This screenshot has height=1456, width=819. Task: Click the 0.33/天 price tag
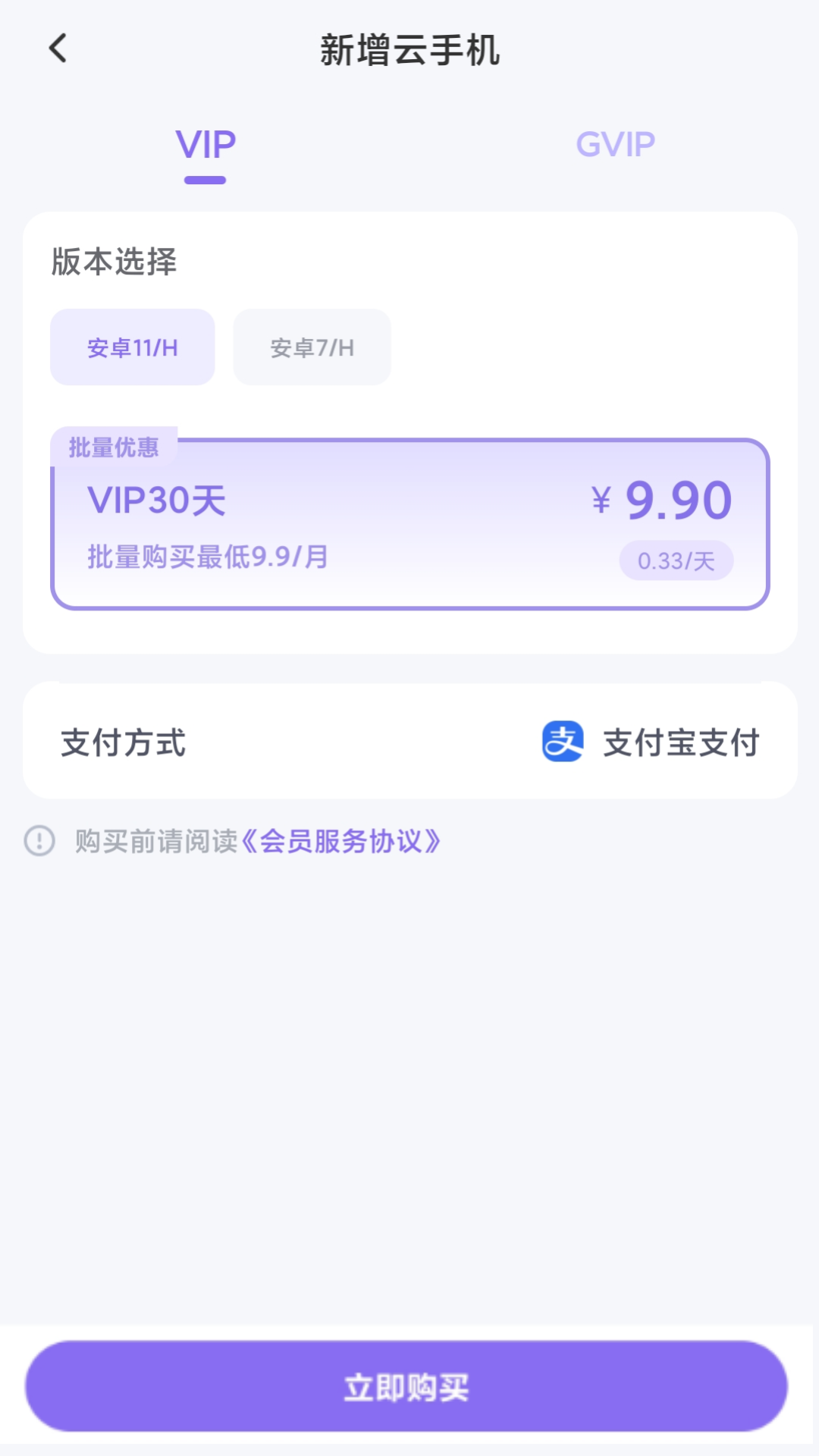[x=676, y=561]
